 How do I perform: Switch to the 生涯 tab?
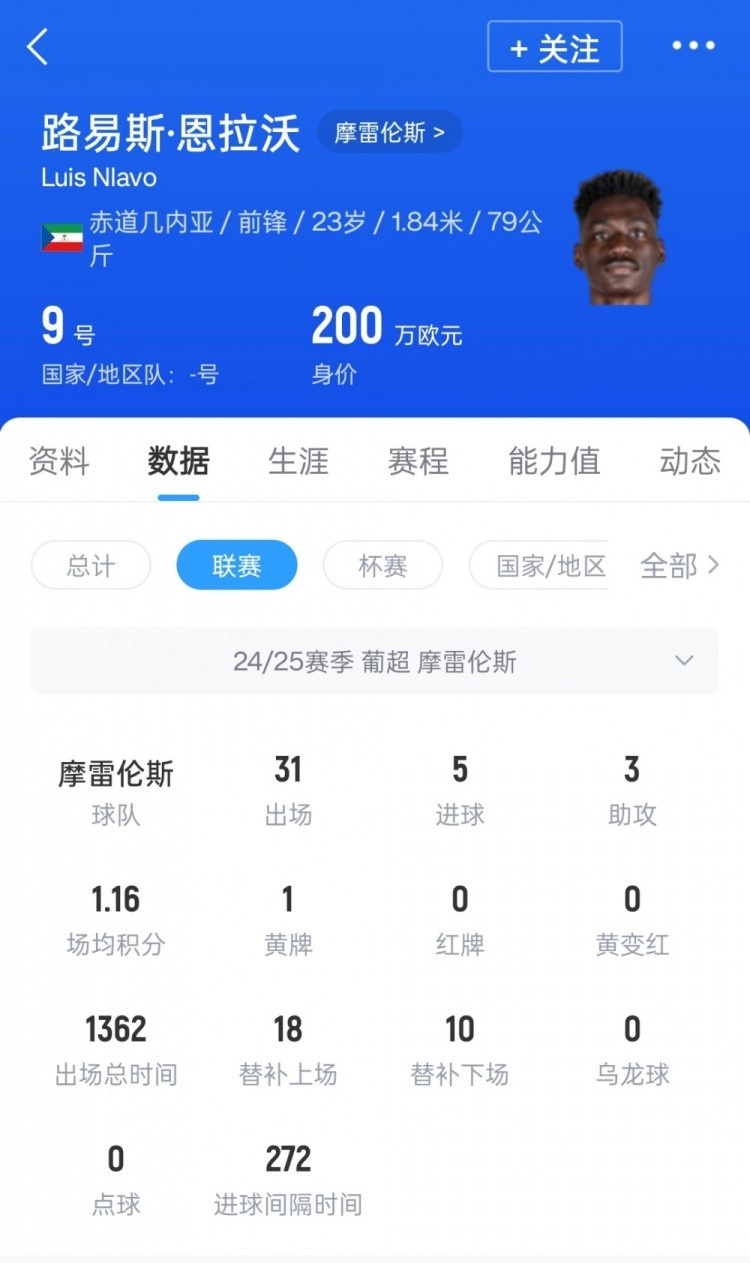pos(297,461)
